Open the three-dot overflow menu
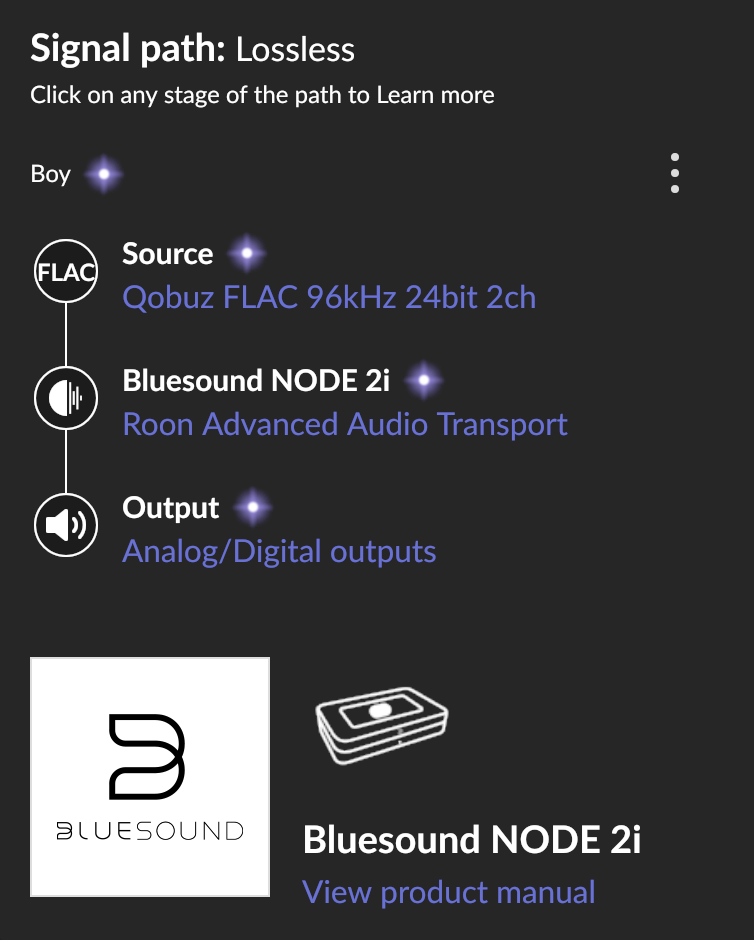The width and height of the screenshot is (754, 940). (x=675, y=174)
